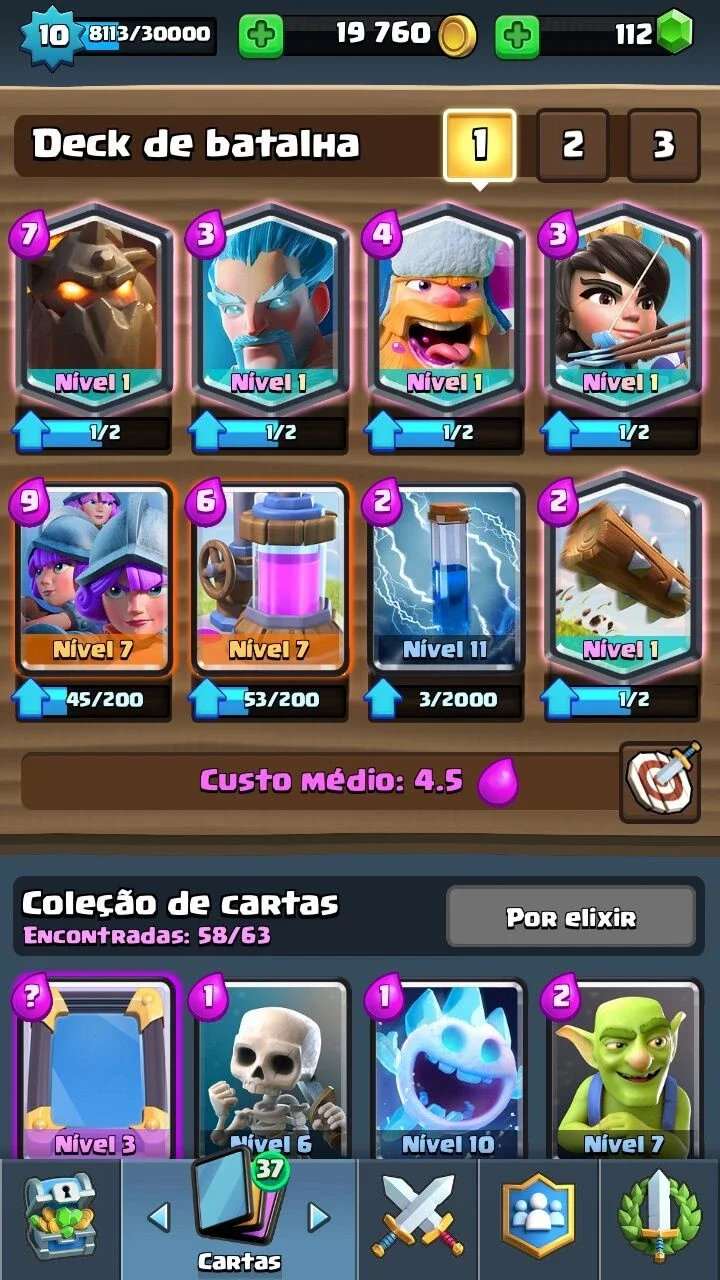Open the Elixir Collector card Nível 7
Image resolution: width=720 pixels, height=1280 pixels.
tap(269, 580)
